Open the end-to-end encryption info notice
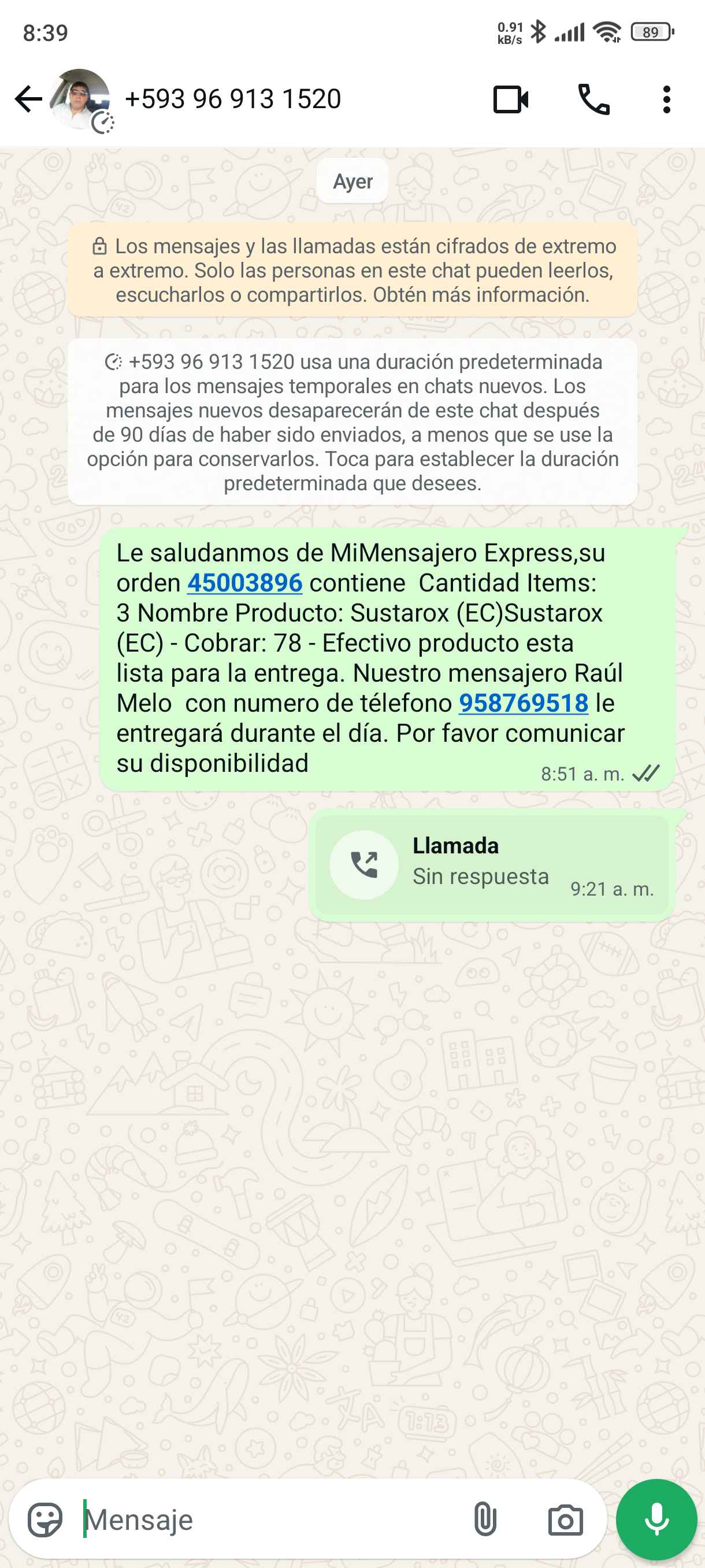 pos(352,270)
